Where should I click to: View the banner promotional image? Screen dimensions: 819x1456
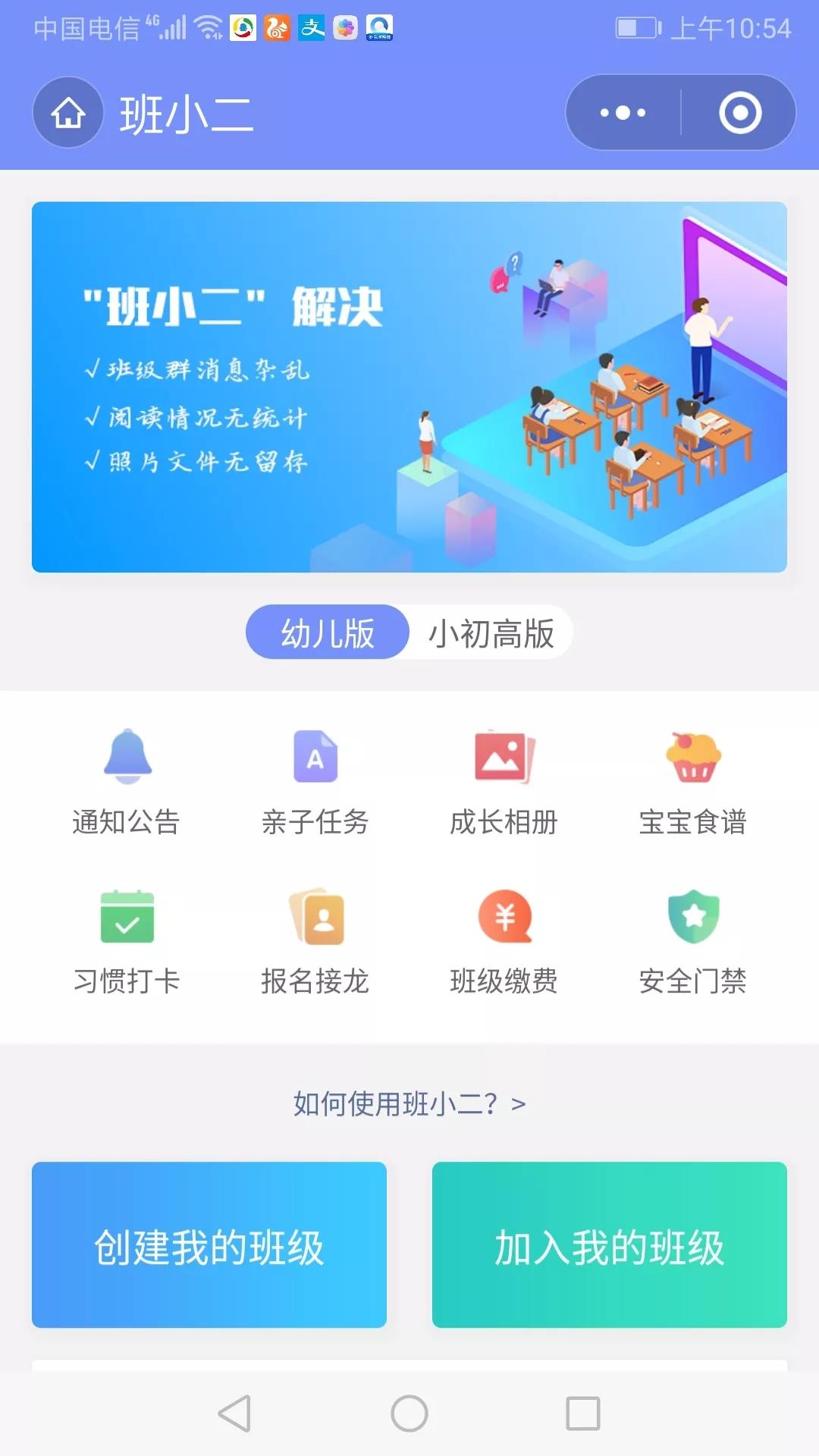pos(409,385)
